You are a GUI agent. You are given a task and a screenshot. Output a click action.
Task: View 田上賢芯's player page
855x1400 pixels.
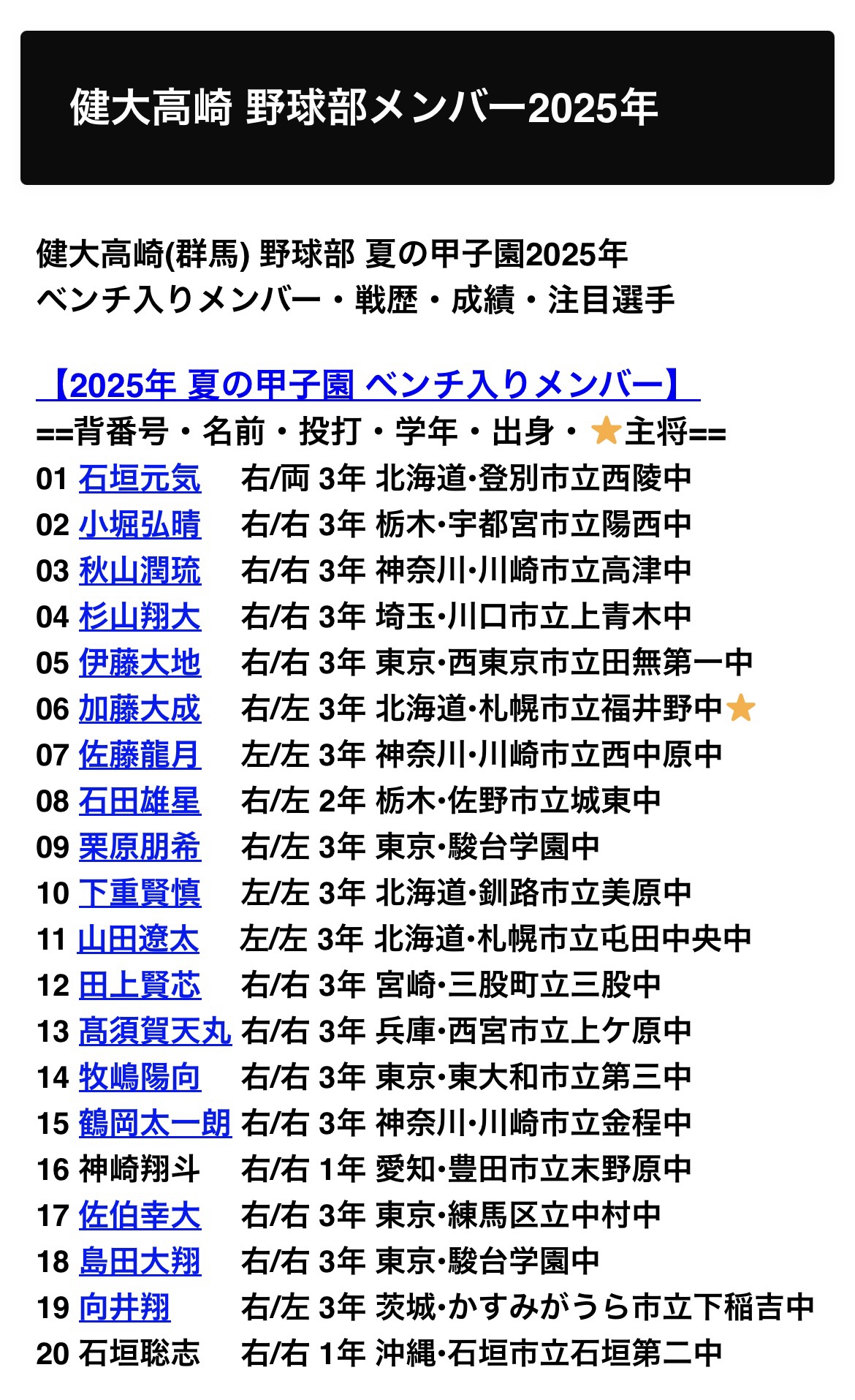pos(140,985)
